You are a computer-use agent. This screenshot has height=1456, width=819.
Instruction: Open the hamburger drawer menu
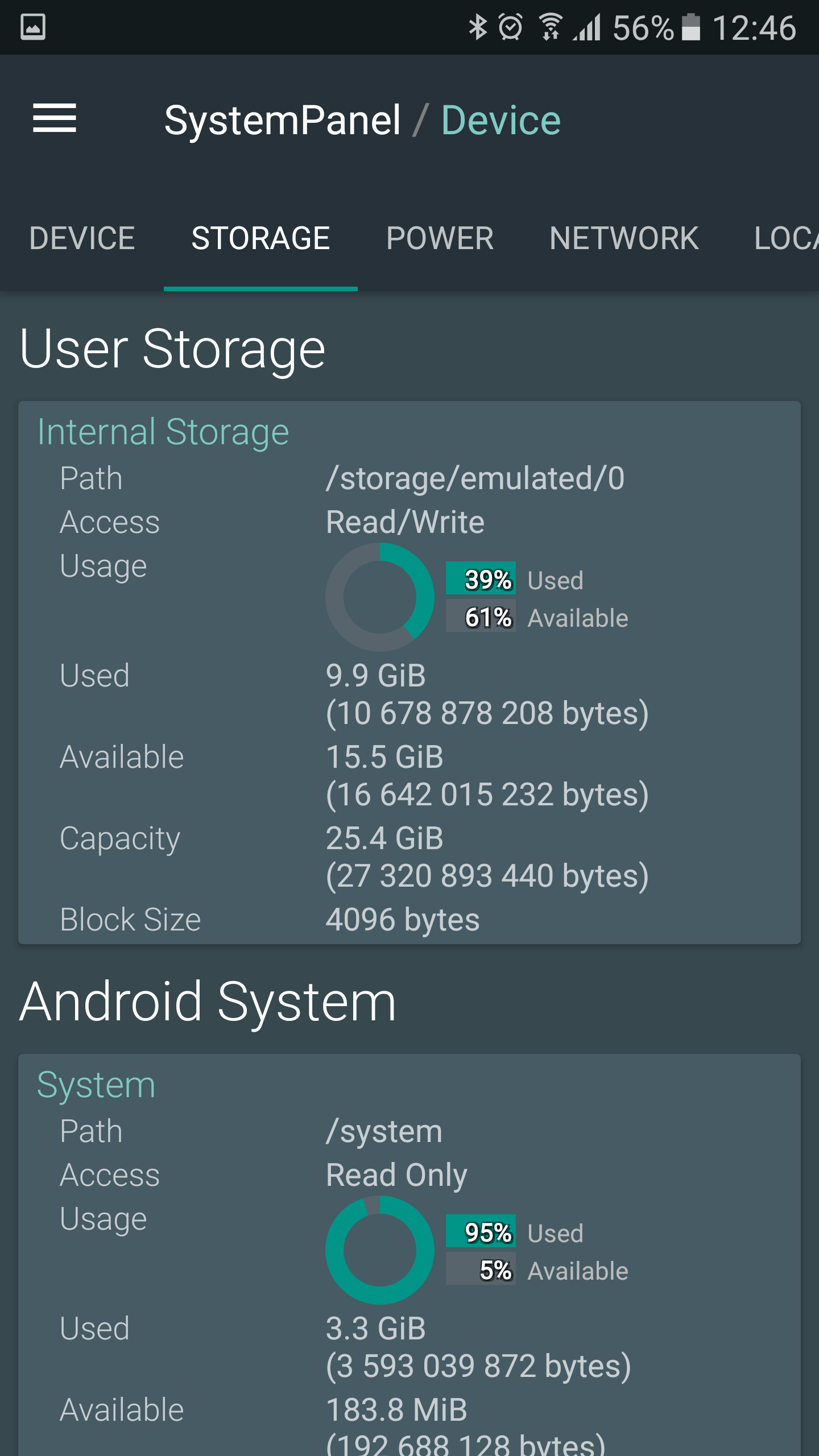click(x=55, y=118)
